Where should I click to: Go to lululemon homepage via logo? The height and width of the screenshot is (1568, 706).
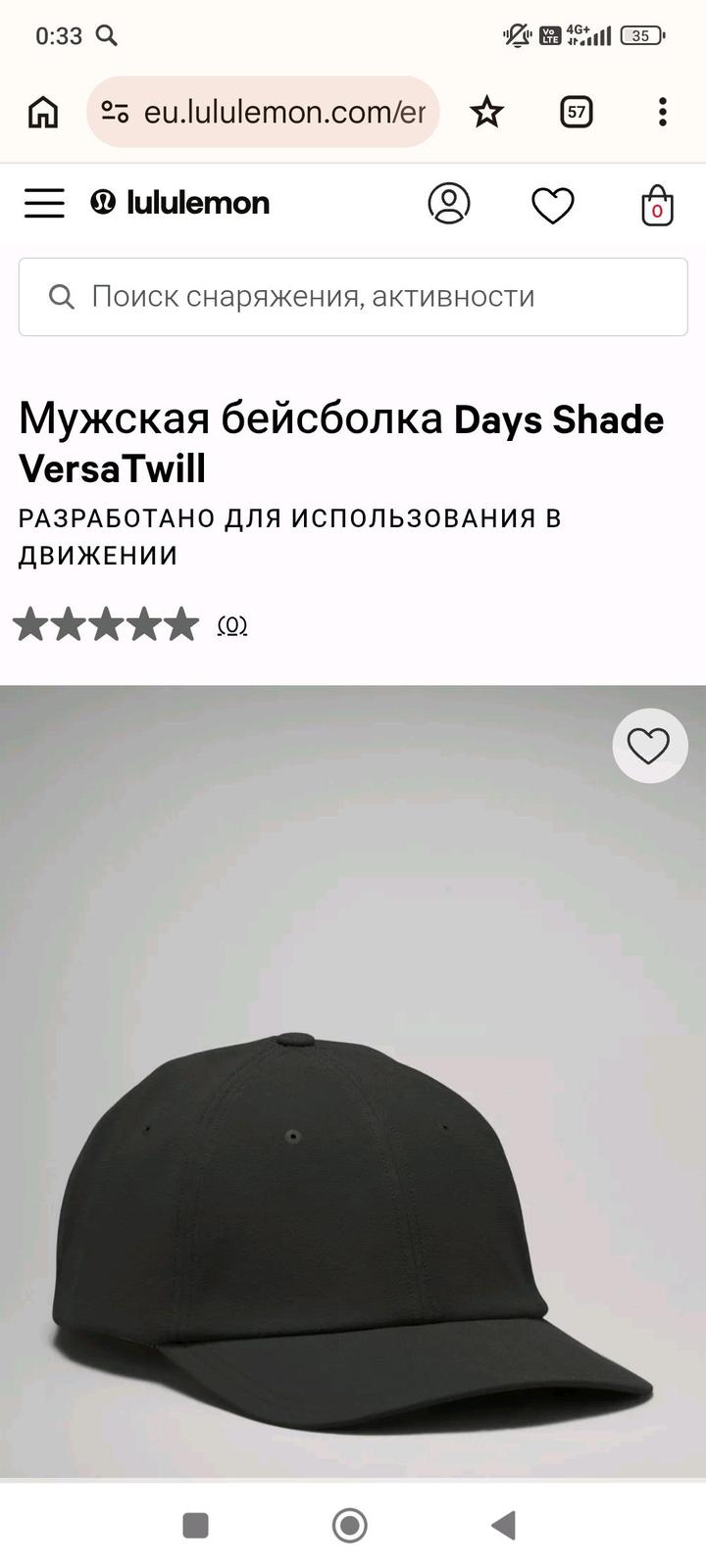click(x=180, y=203)
